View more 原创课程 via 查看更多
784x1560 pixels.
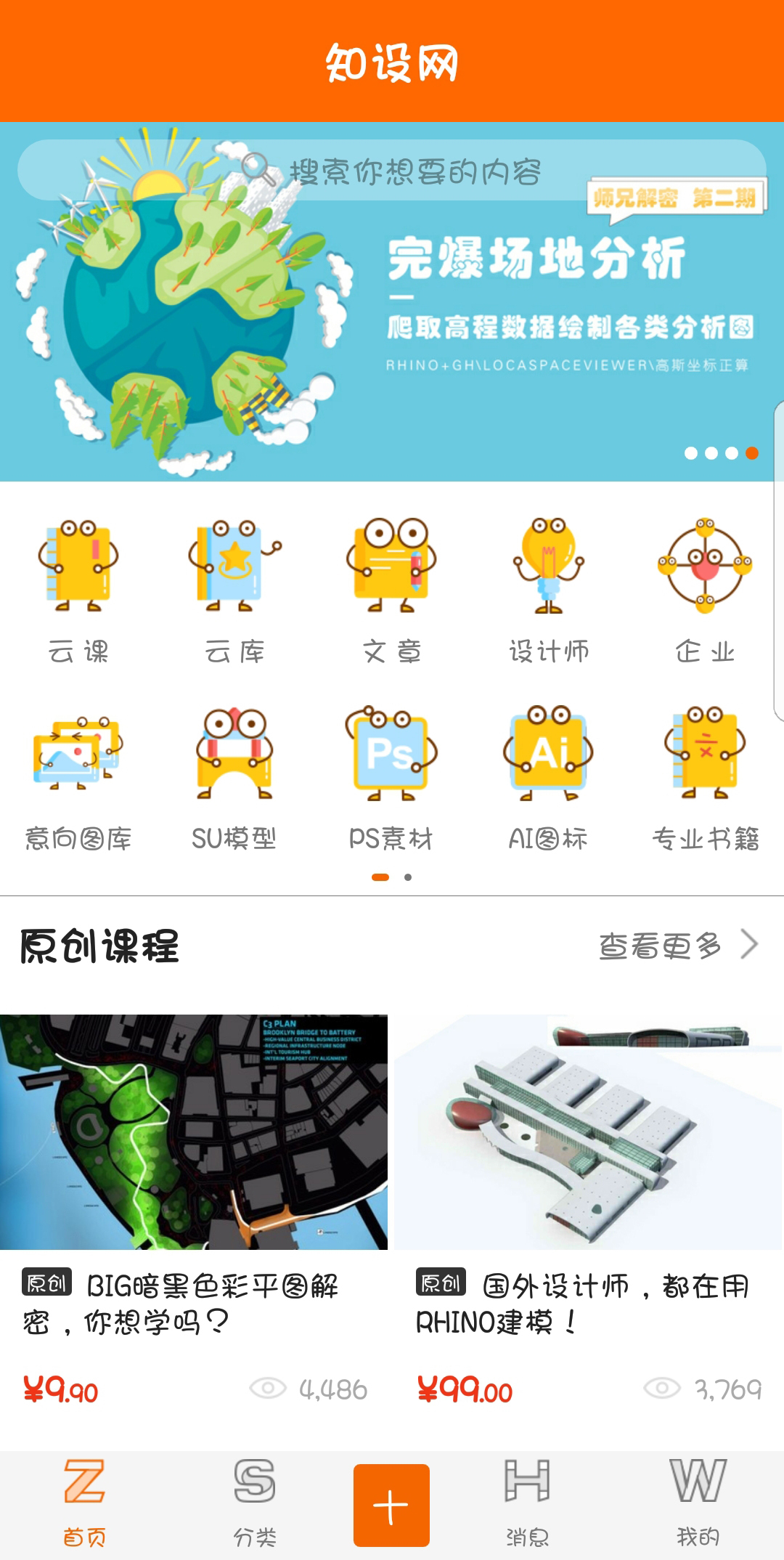pos(677,946)
